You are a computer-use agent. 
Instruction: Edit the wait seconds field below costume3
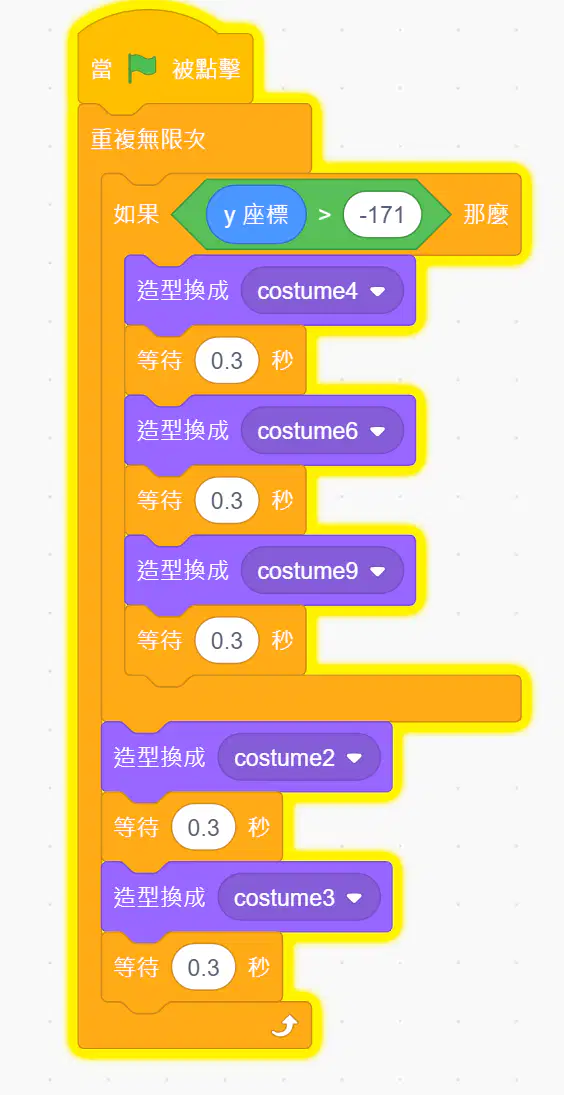coord(204,967)
